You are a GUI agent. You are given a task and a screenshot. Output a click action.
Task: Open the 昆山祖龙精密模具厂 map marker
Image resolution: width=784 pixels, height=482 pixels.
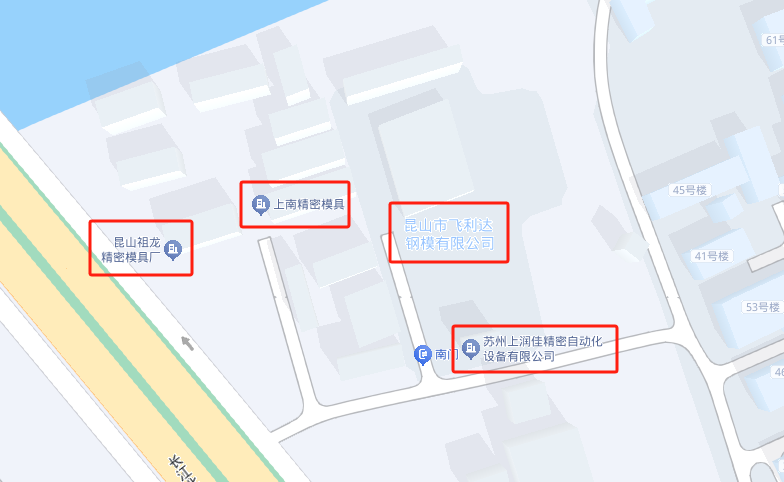[x=173, y=248]
